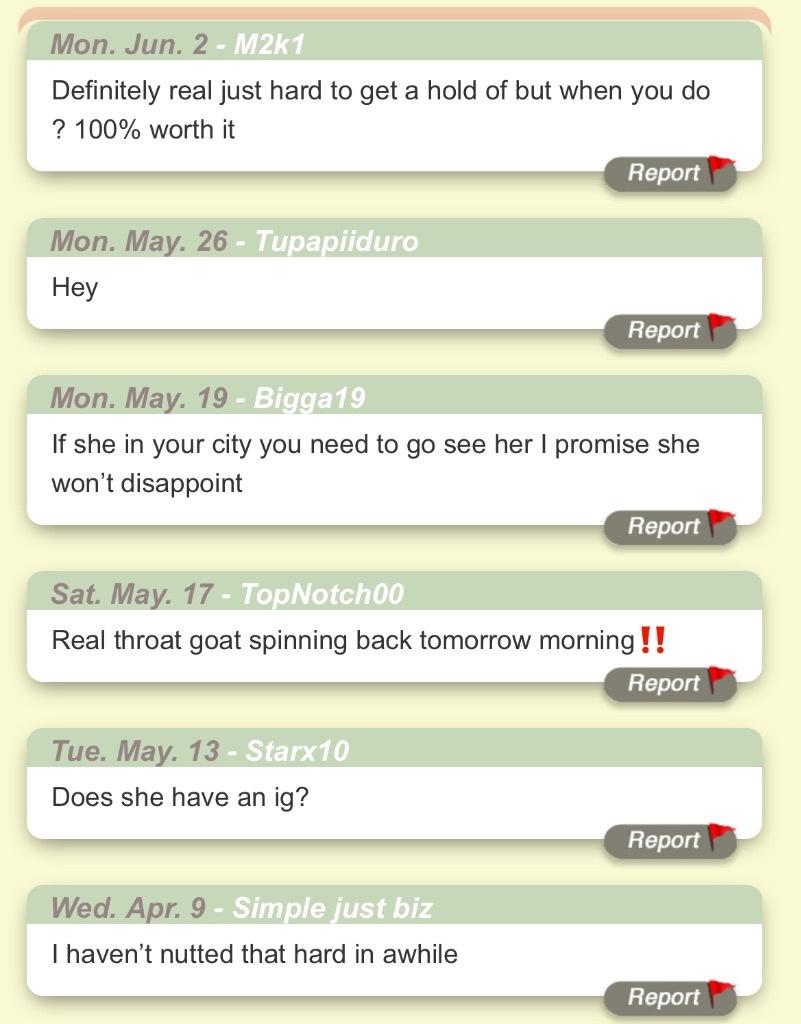Flag Simple just biz's comment
The image size is (801, 1024).
pos(669,997)
